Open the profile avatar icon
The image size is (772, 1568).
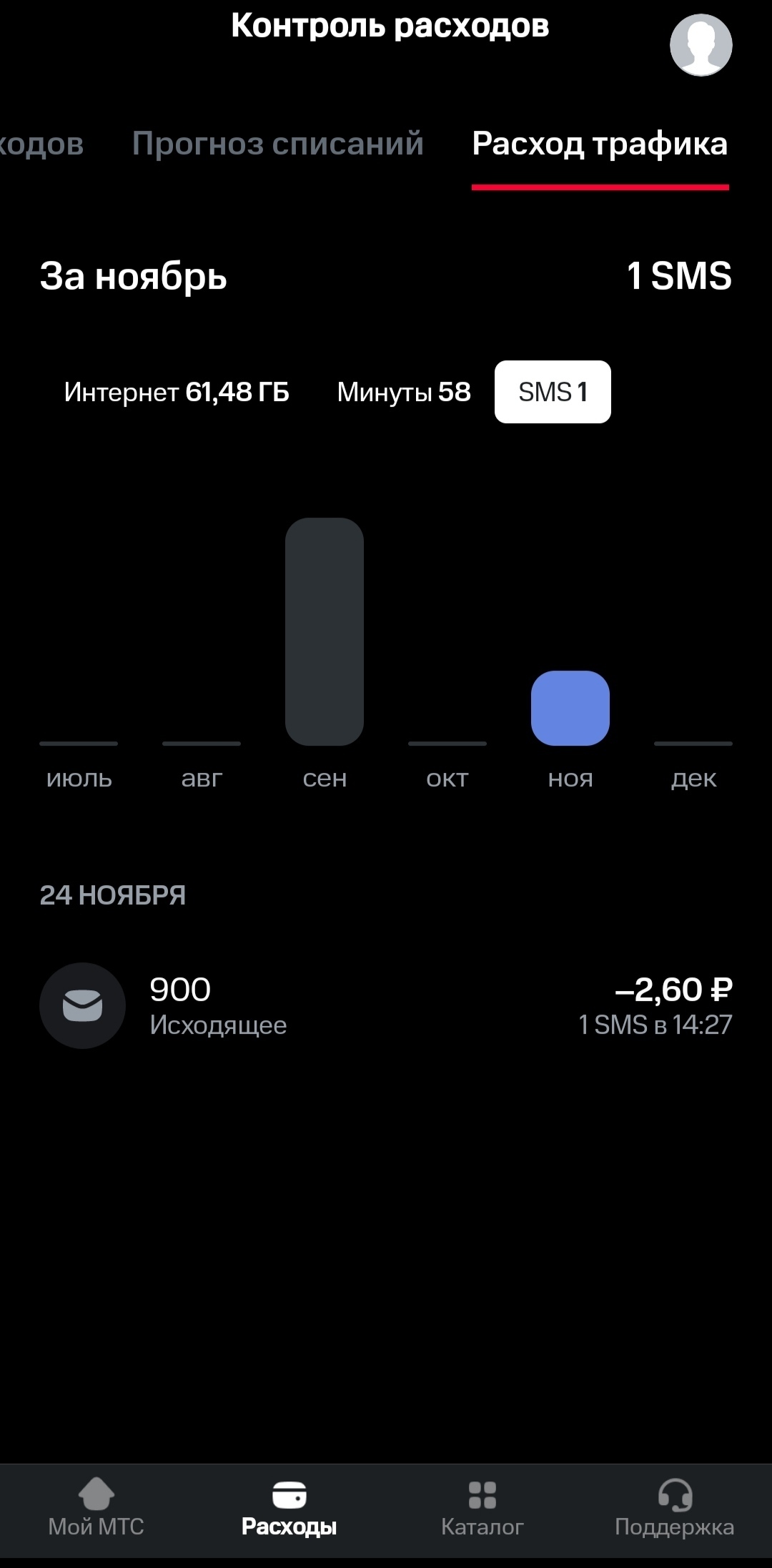tap(701, 44)
